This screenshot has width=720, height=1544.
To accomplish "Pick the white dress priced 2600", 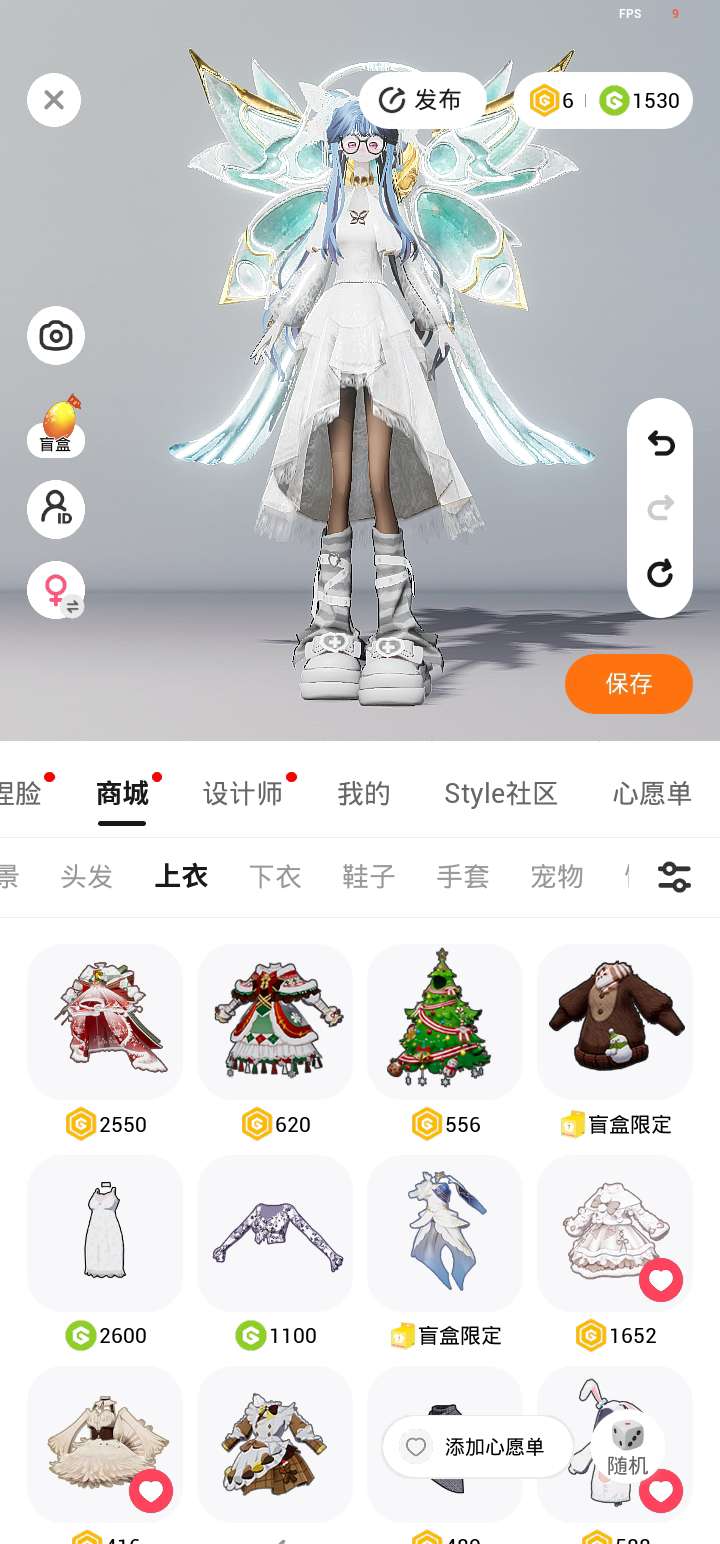I will click(105, 1233).
